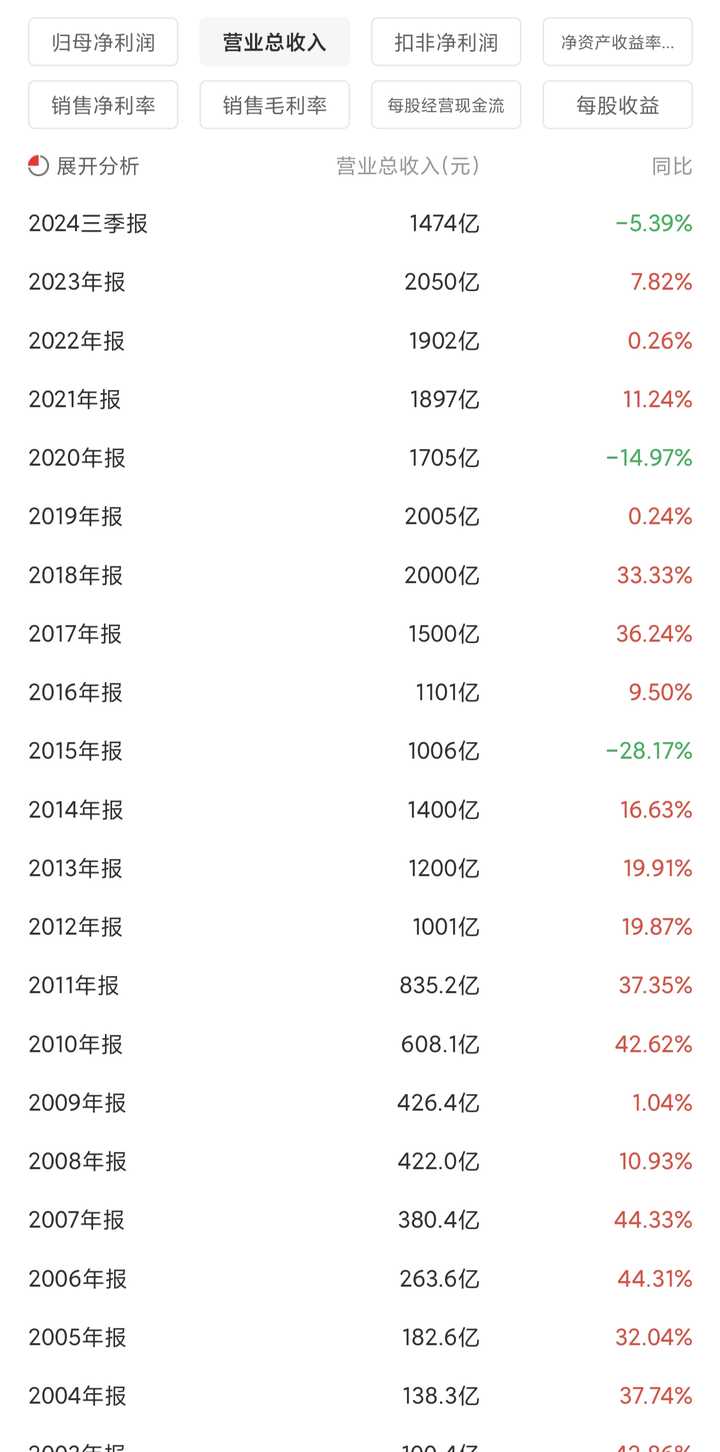Tap the 营业总收入 chip

click(x=275, y=42)
